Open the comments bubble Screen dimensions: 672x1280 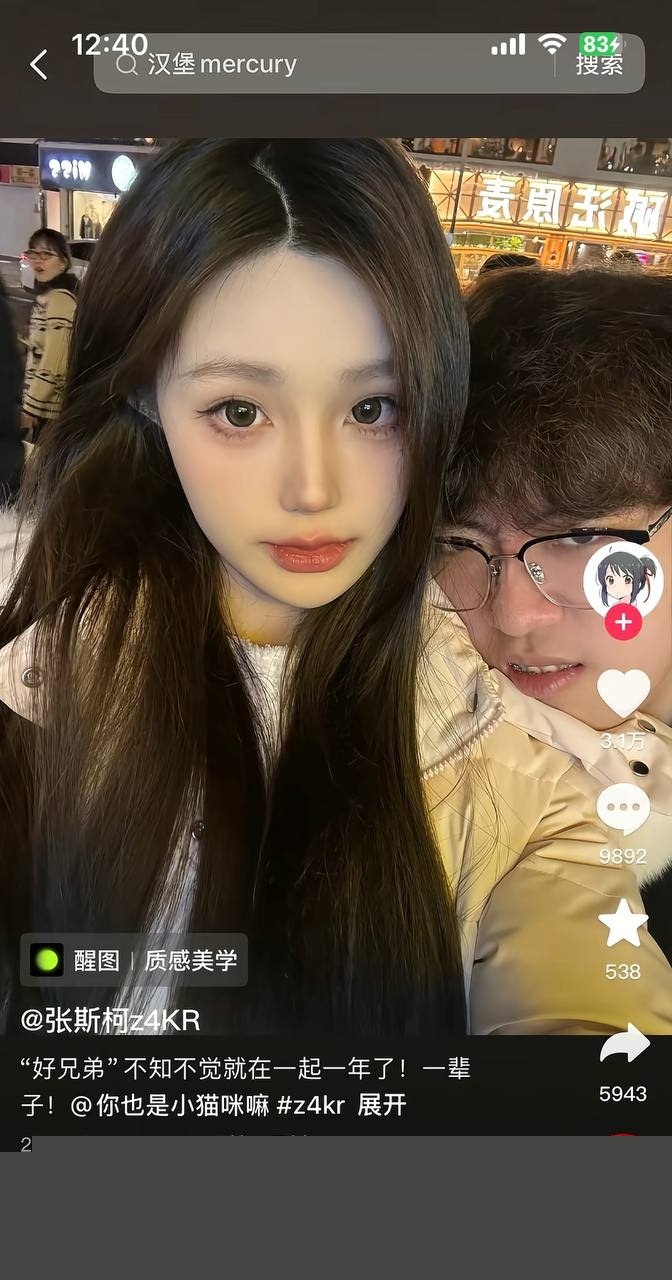623,808
